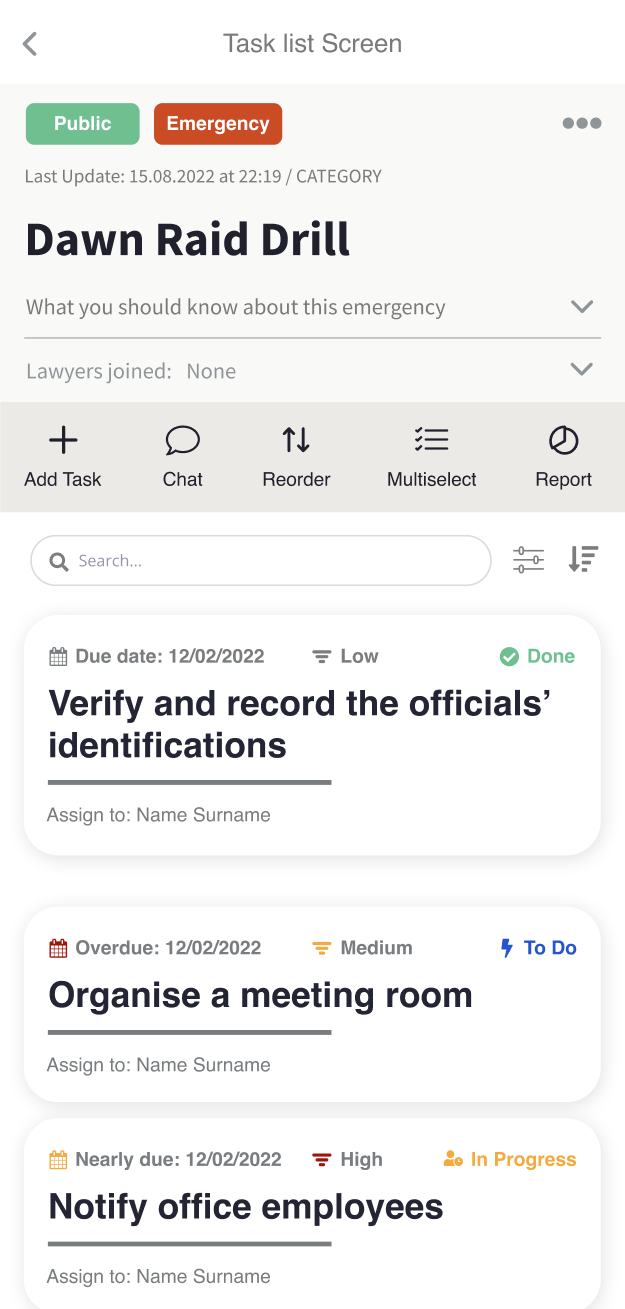
Task: Expand what you should know about this emergency
Action: [x=581, y=307]
